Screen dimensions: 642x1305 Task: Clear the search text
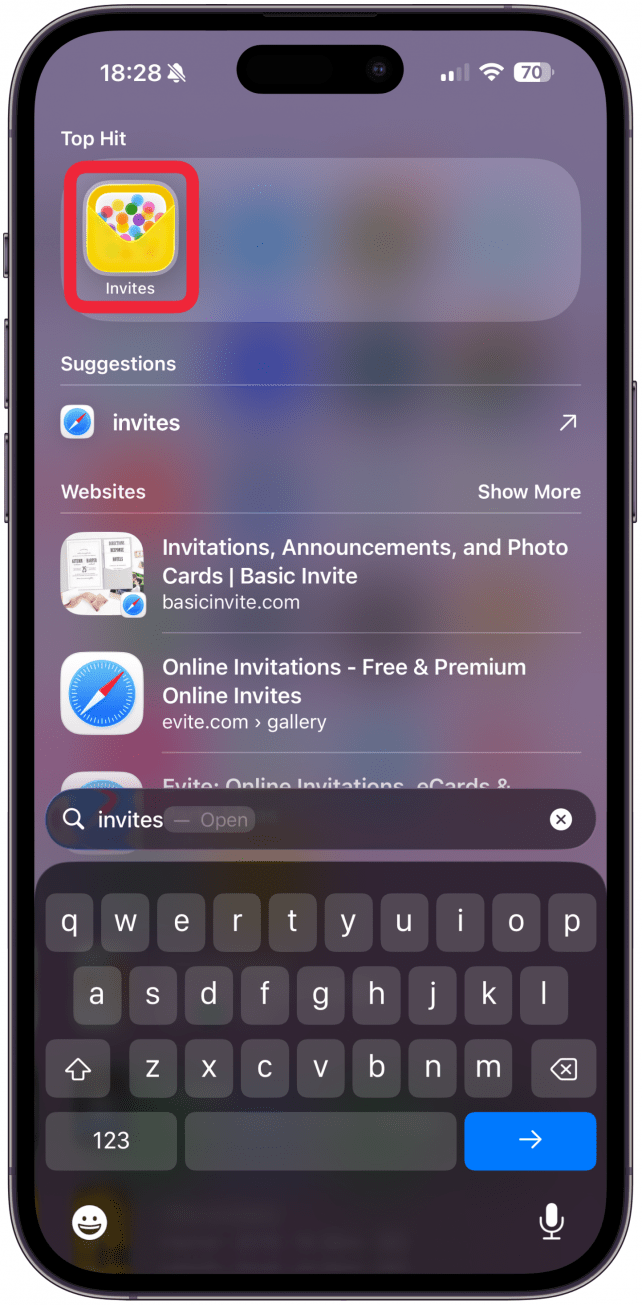click(x=561, y=820)
